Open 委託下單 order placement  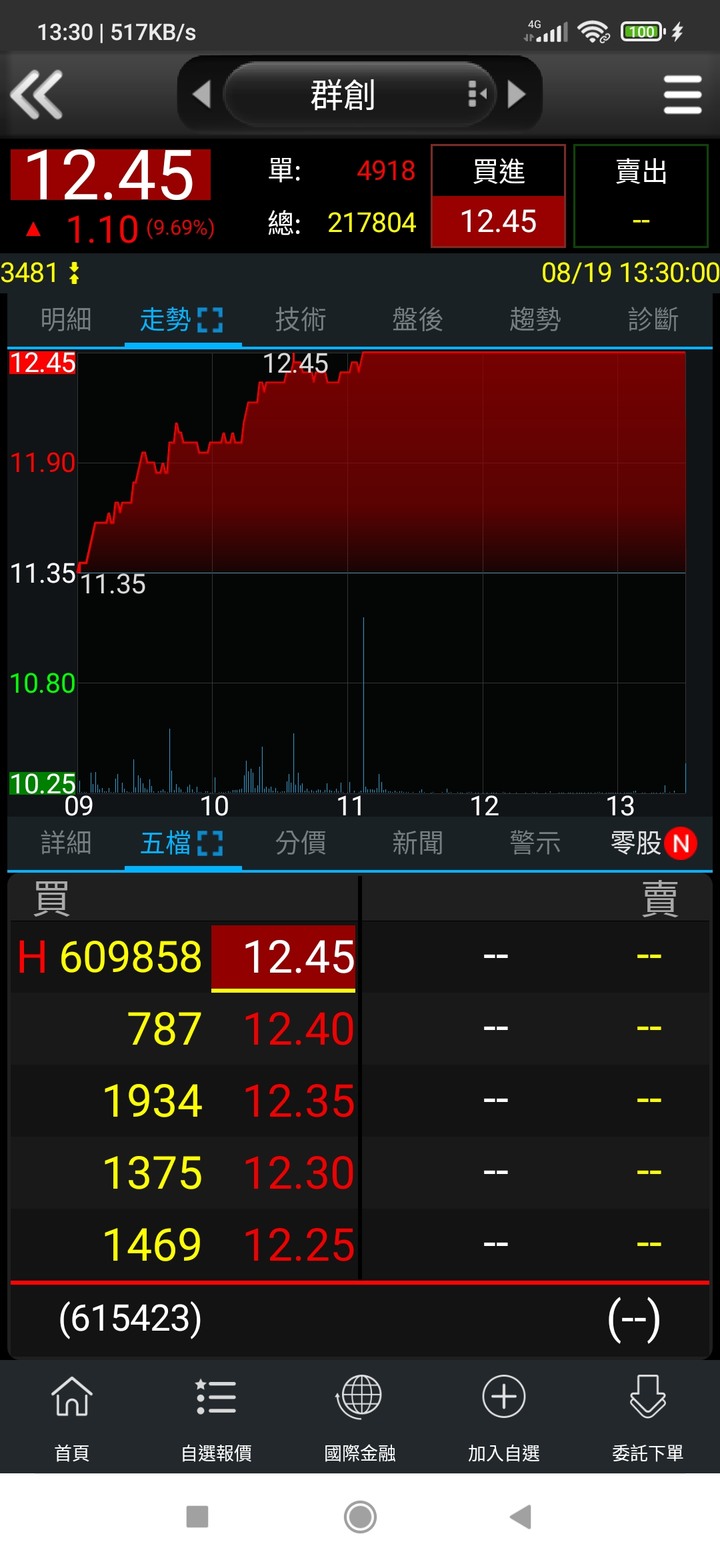pos(648,1417)
